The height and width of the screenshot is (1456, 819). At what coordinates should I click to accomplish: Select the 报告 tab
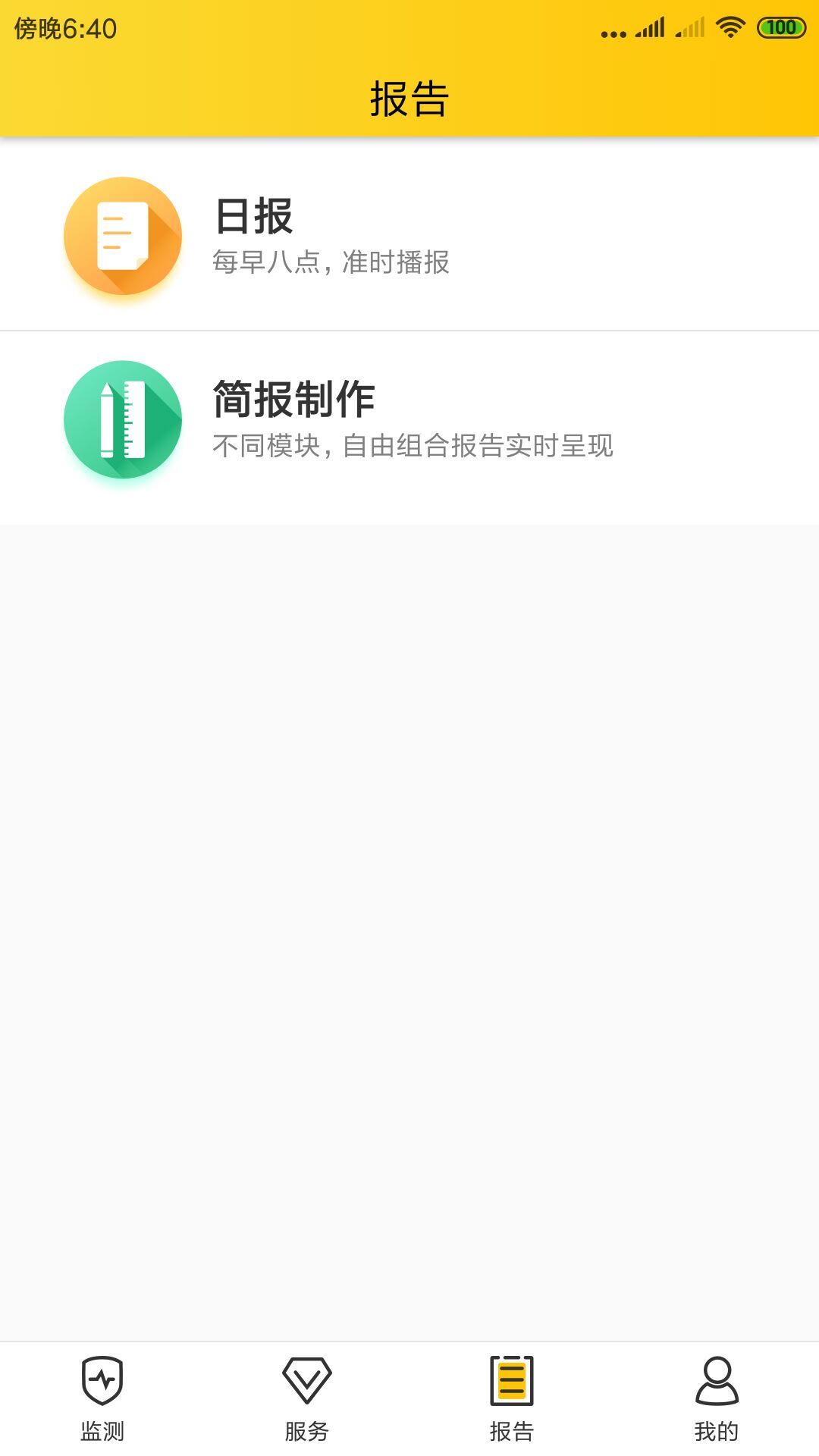[x=512, y=1399]
